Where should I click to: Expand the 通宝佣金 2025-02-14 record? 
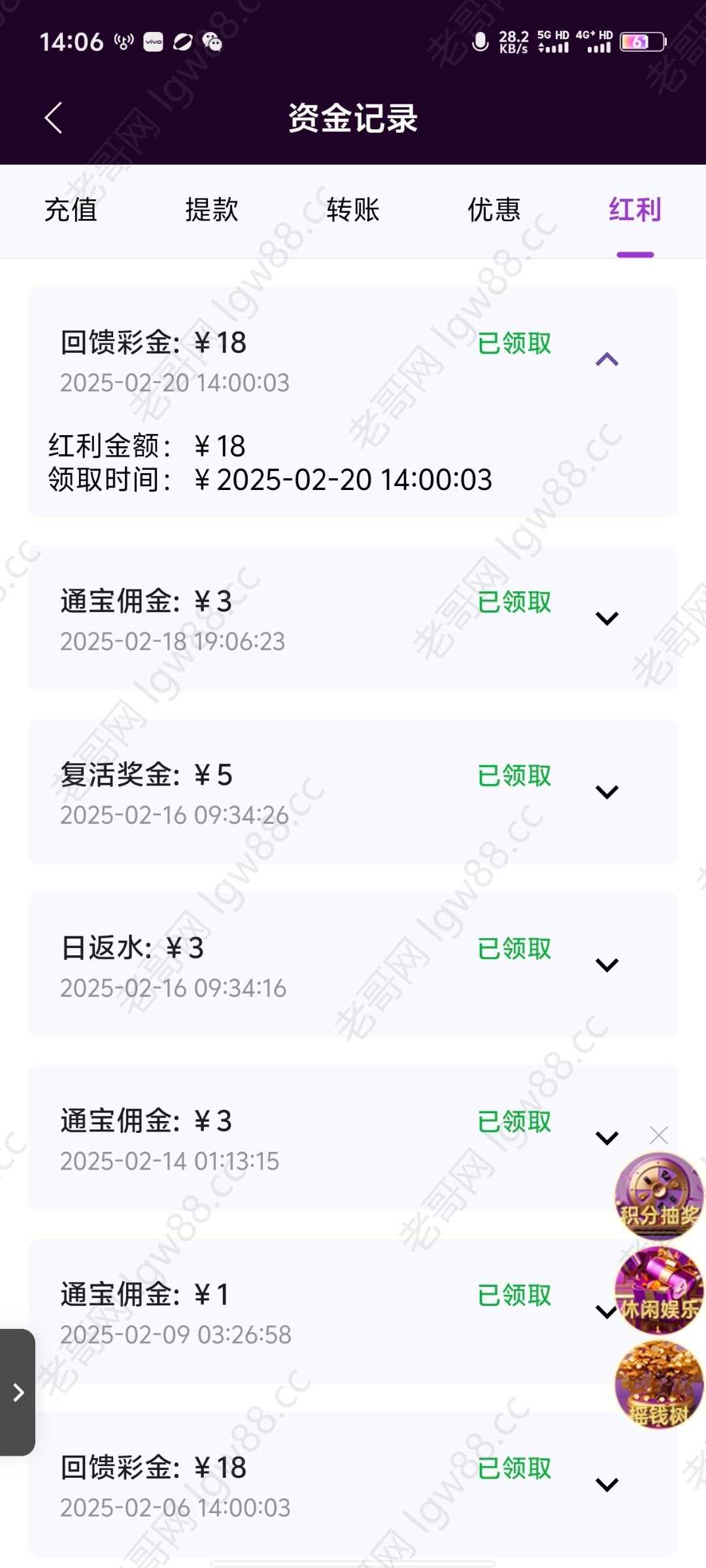[x=607, y=1138]
